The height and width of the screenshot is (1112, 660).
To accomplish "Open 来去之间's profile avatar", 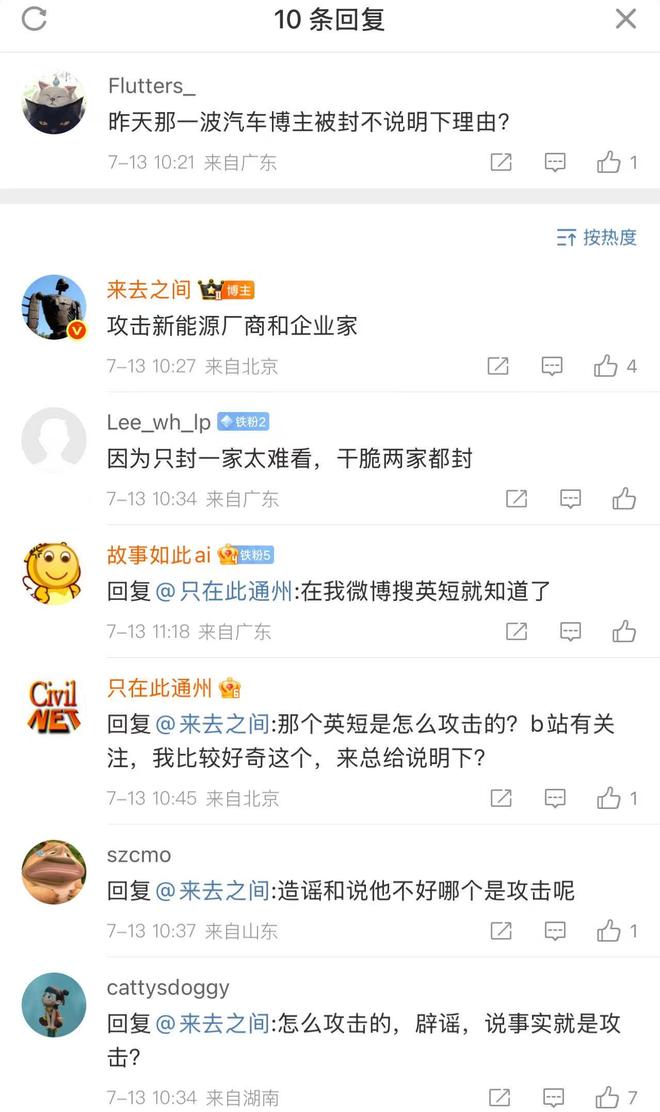I will (54, 307).
